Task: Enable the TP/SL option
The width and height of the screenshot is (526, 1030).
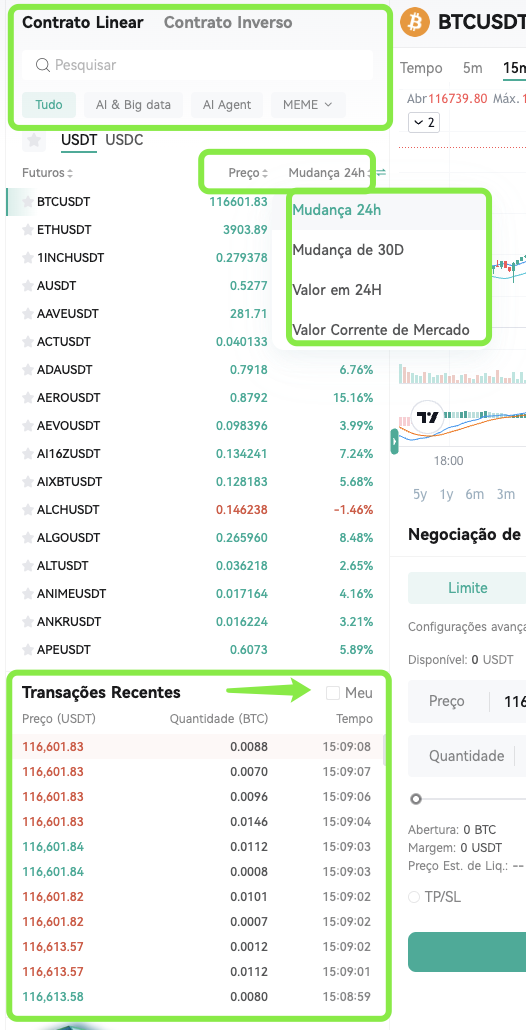Action: [x=414, y=897]
